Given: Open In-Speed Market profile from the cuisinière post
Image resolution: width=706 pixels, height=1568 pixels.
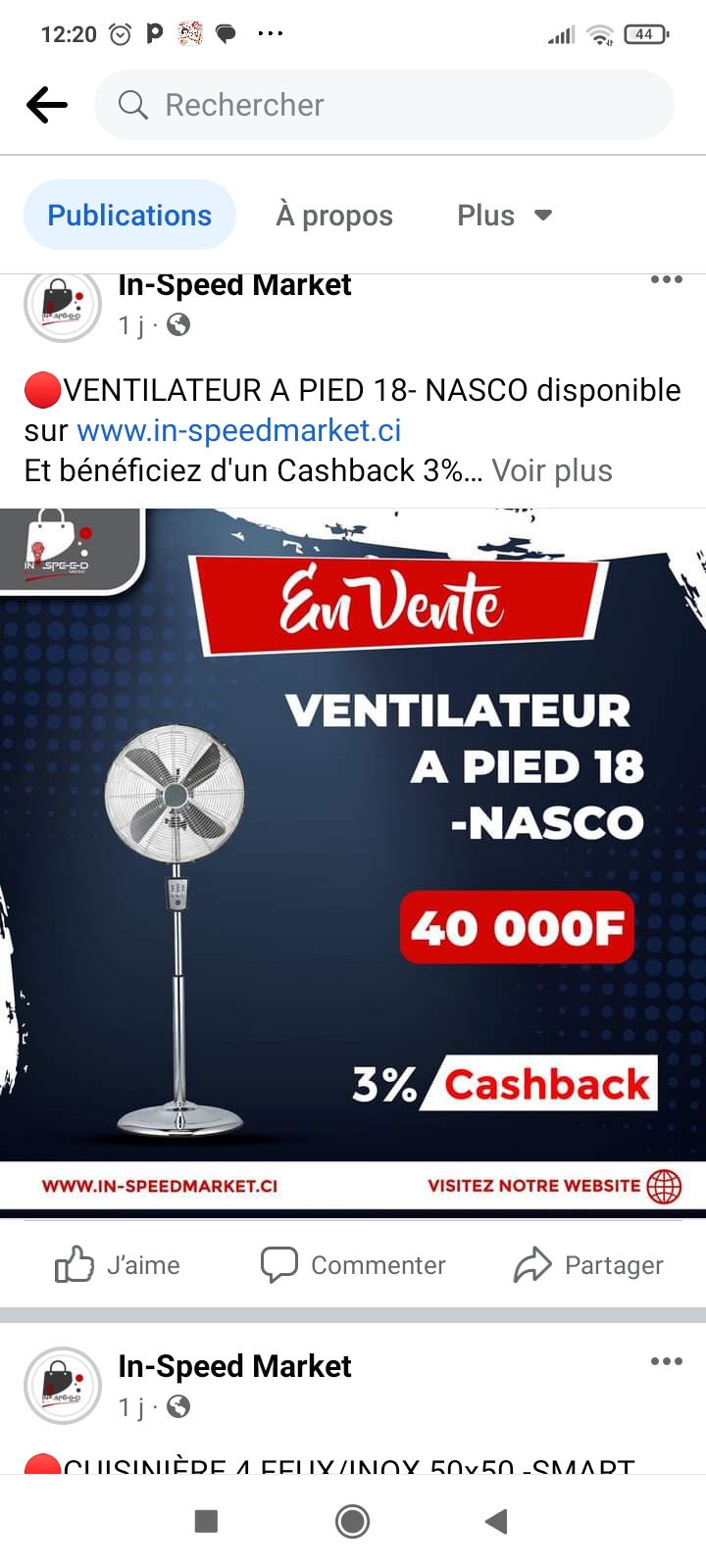Looking at the screenshot, I should tap(234, 1366).
